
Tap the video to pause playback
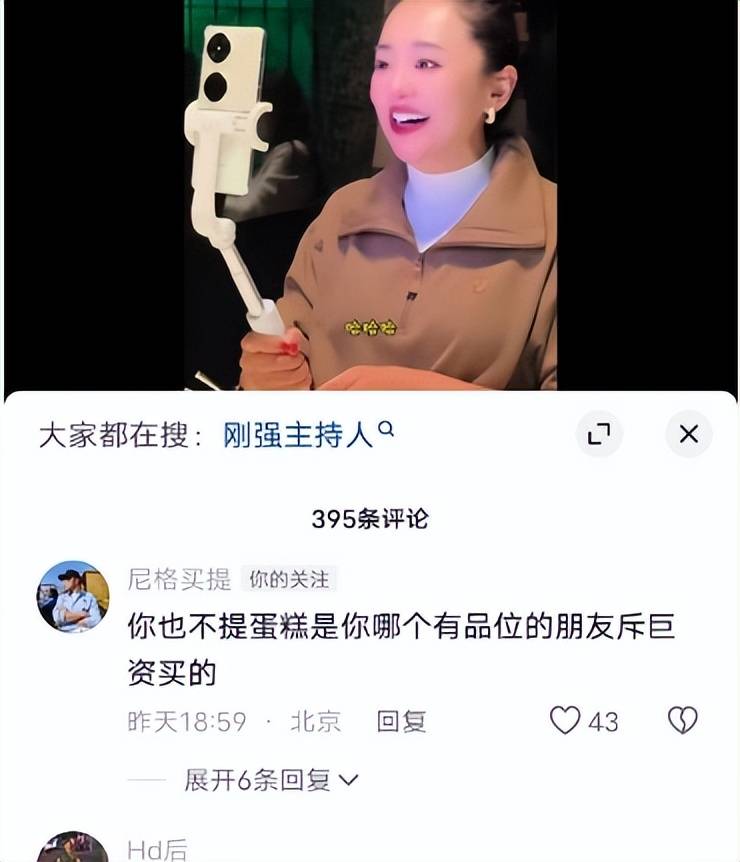(370, 200)
